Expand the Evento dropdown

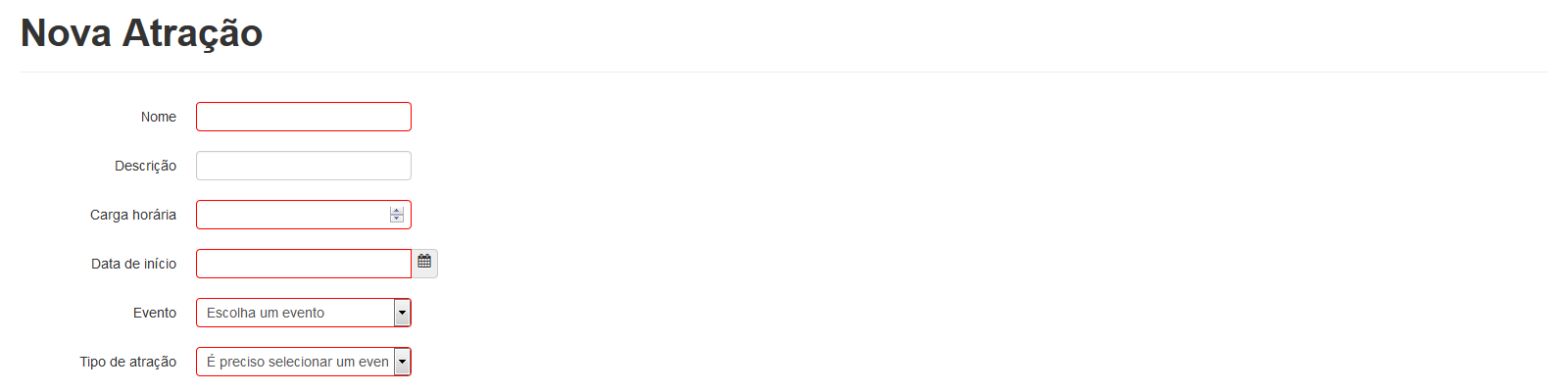tap(303, 313)
